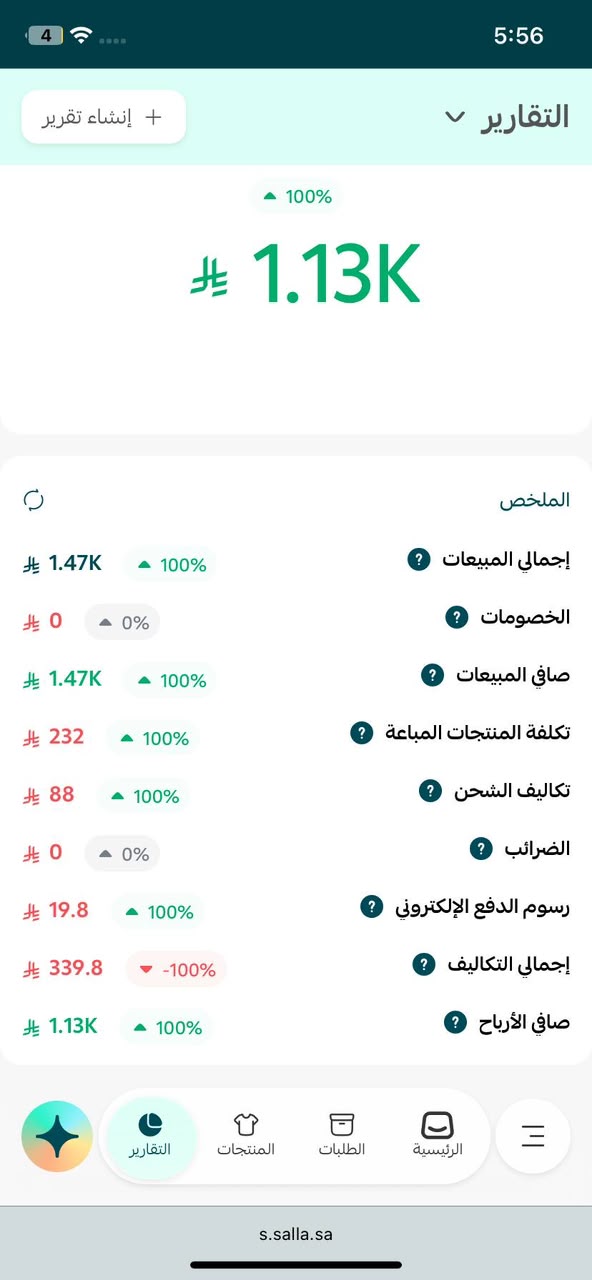The image size is (592, 1280).
Task: Go to the الطلبات orders tab
Action: click(342, 1135)
